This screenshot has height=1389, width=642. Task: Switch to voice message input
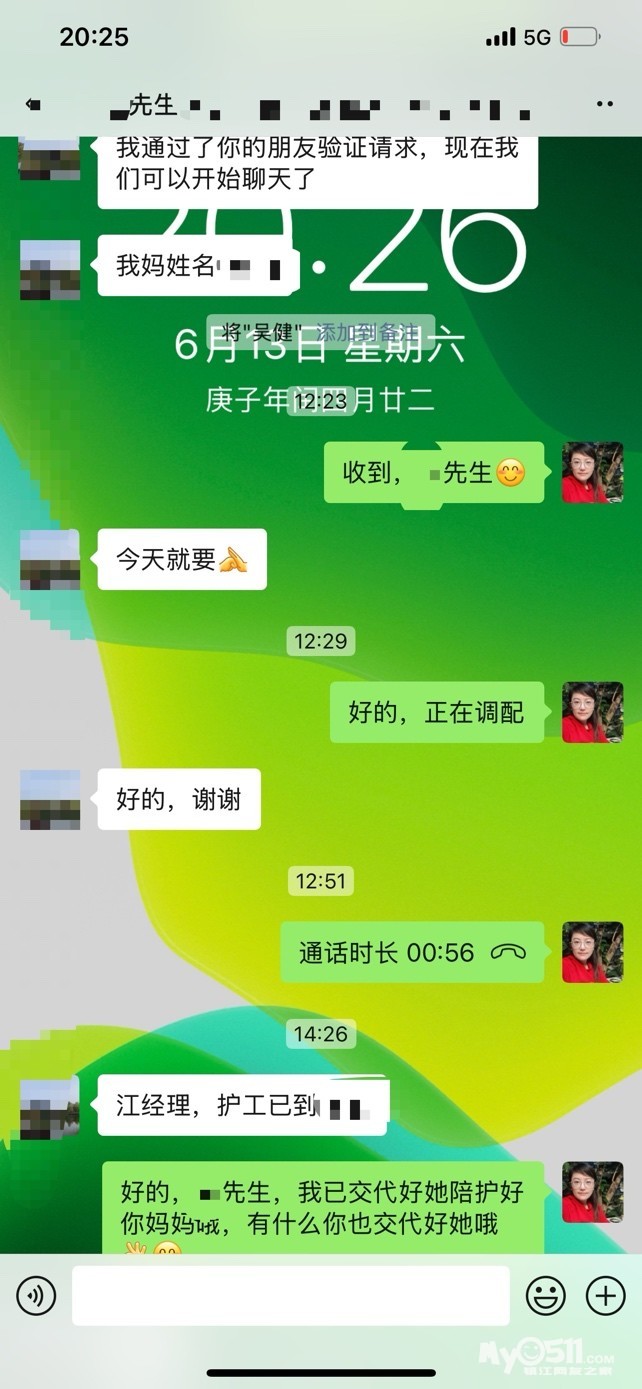(37, 1296)
